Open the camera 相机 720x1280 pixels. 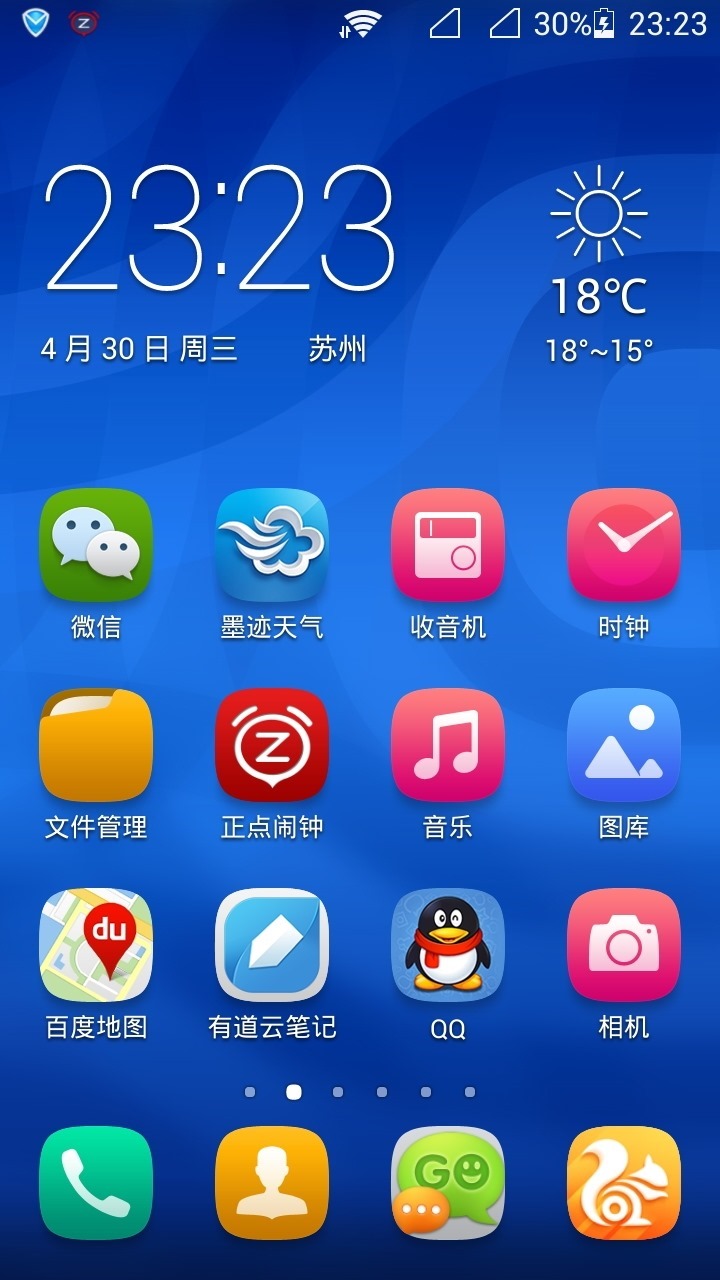click(x=624, y=945)
